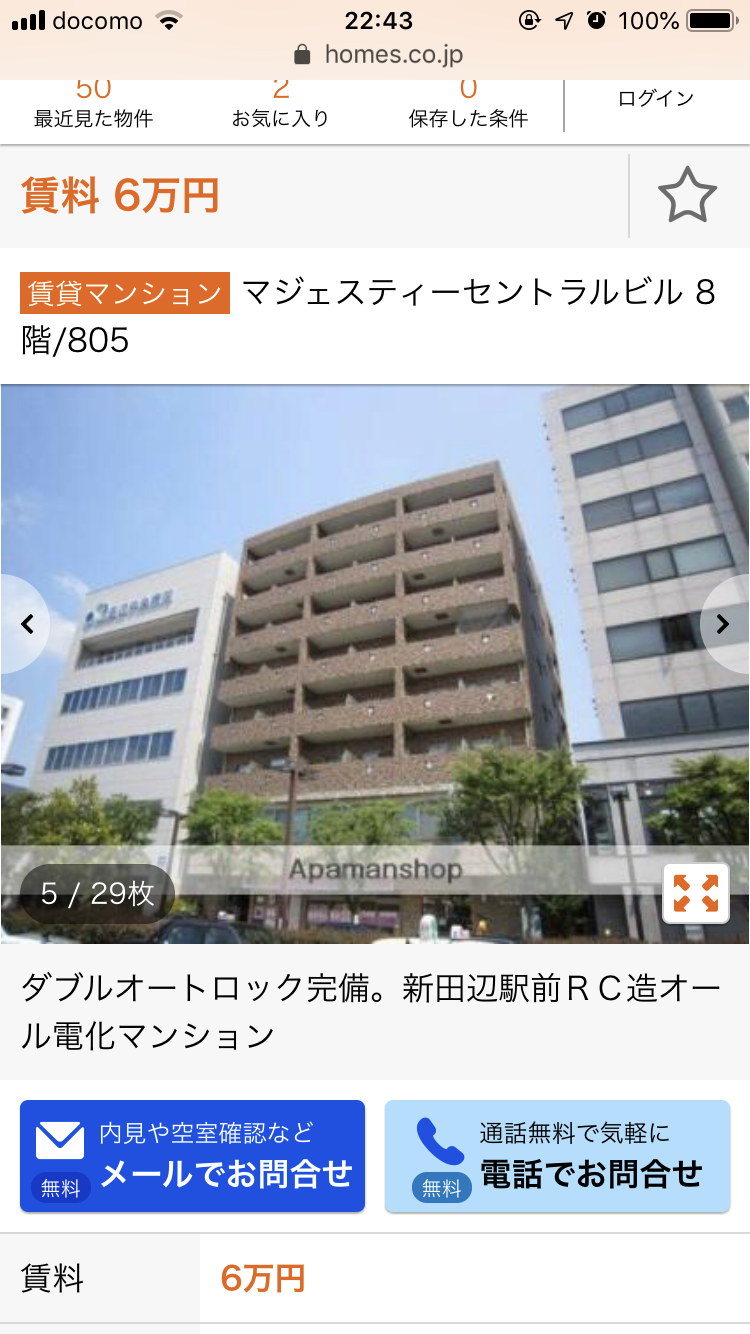
Task: Show the next property photo
Action: click(723, 624)
